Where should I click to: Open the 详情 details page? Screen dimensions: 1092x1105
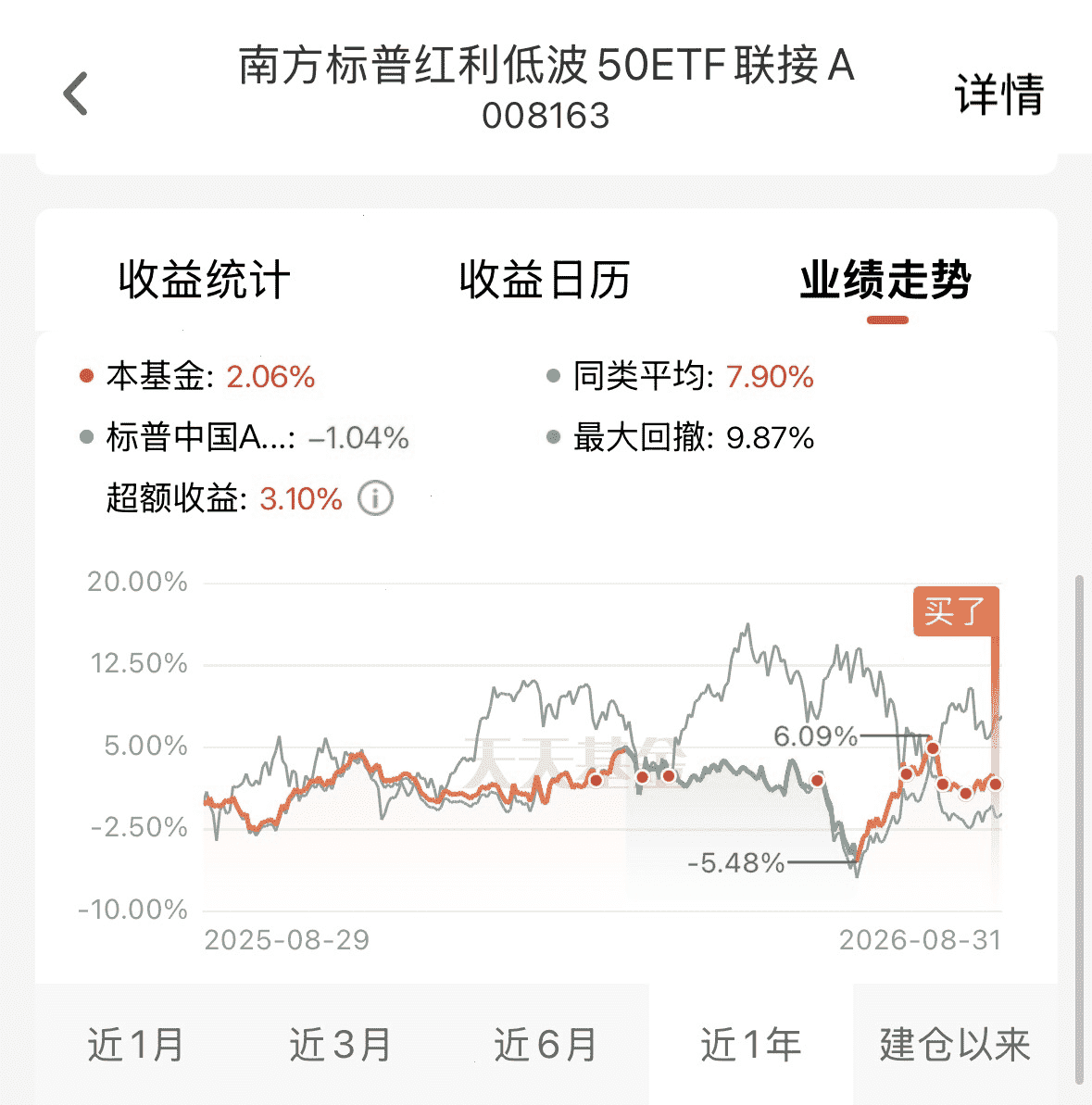click(999, 94)
